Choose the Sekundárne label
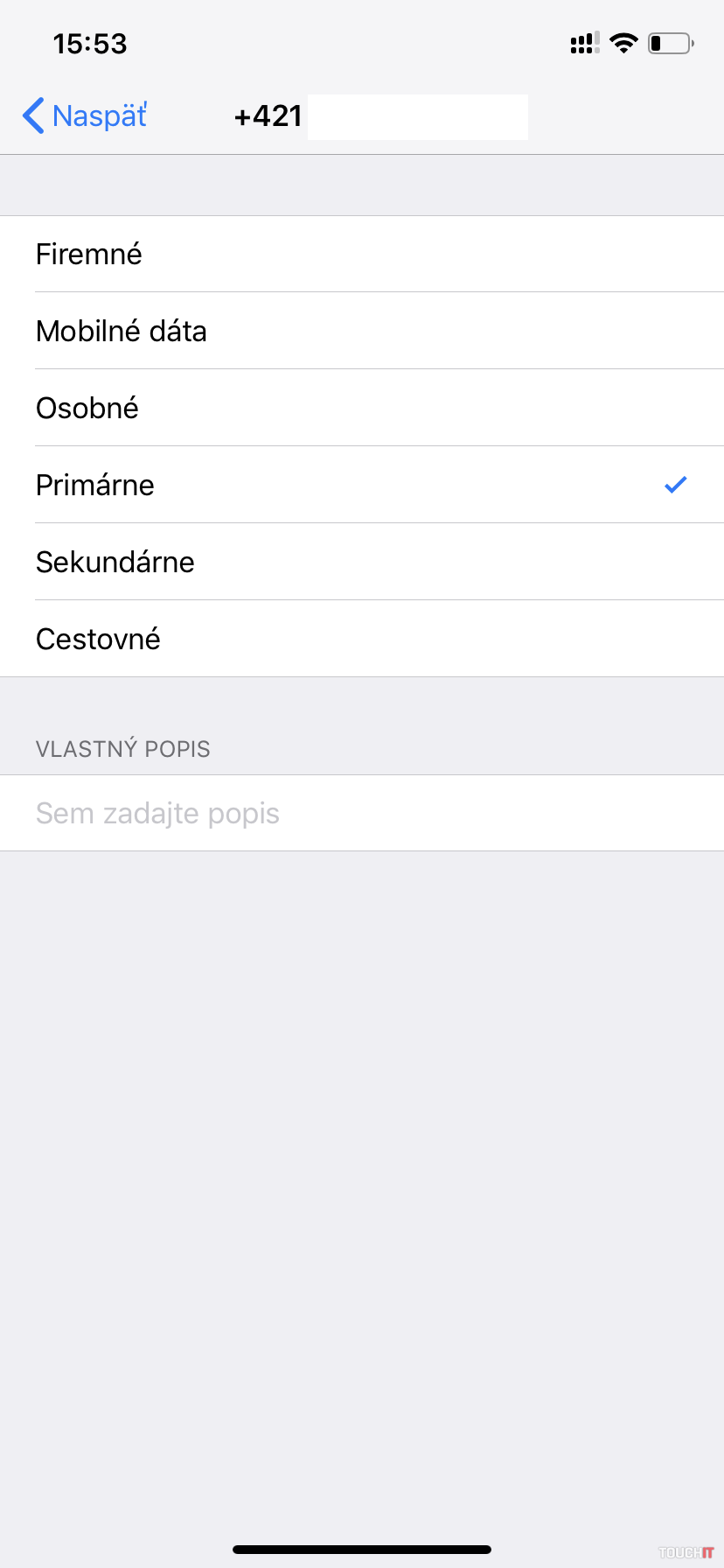Image resolution: width=724 pixels, height=1568 pixels. pyautogui.click(x=115, y=563)
